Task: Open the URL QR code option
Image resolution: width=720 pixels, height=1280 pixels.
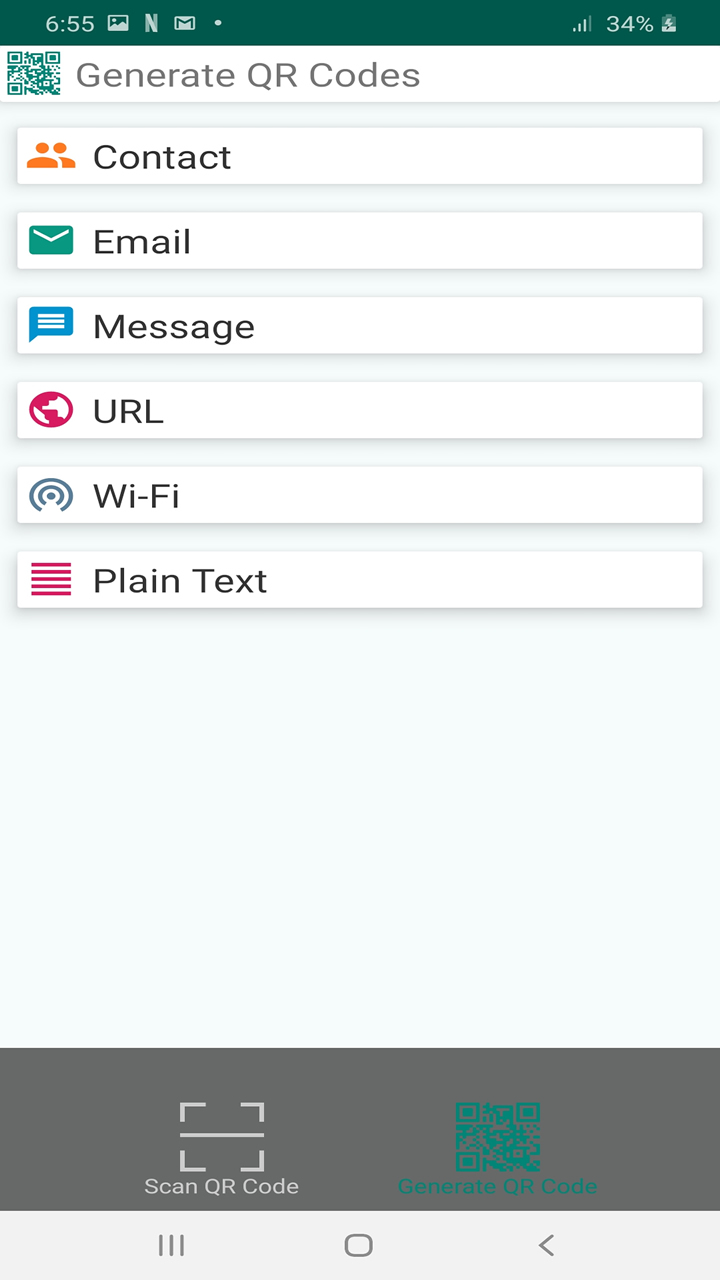Action: point(360,411)
